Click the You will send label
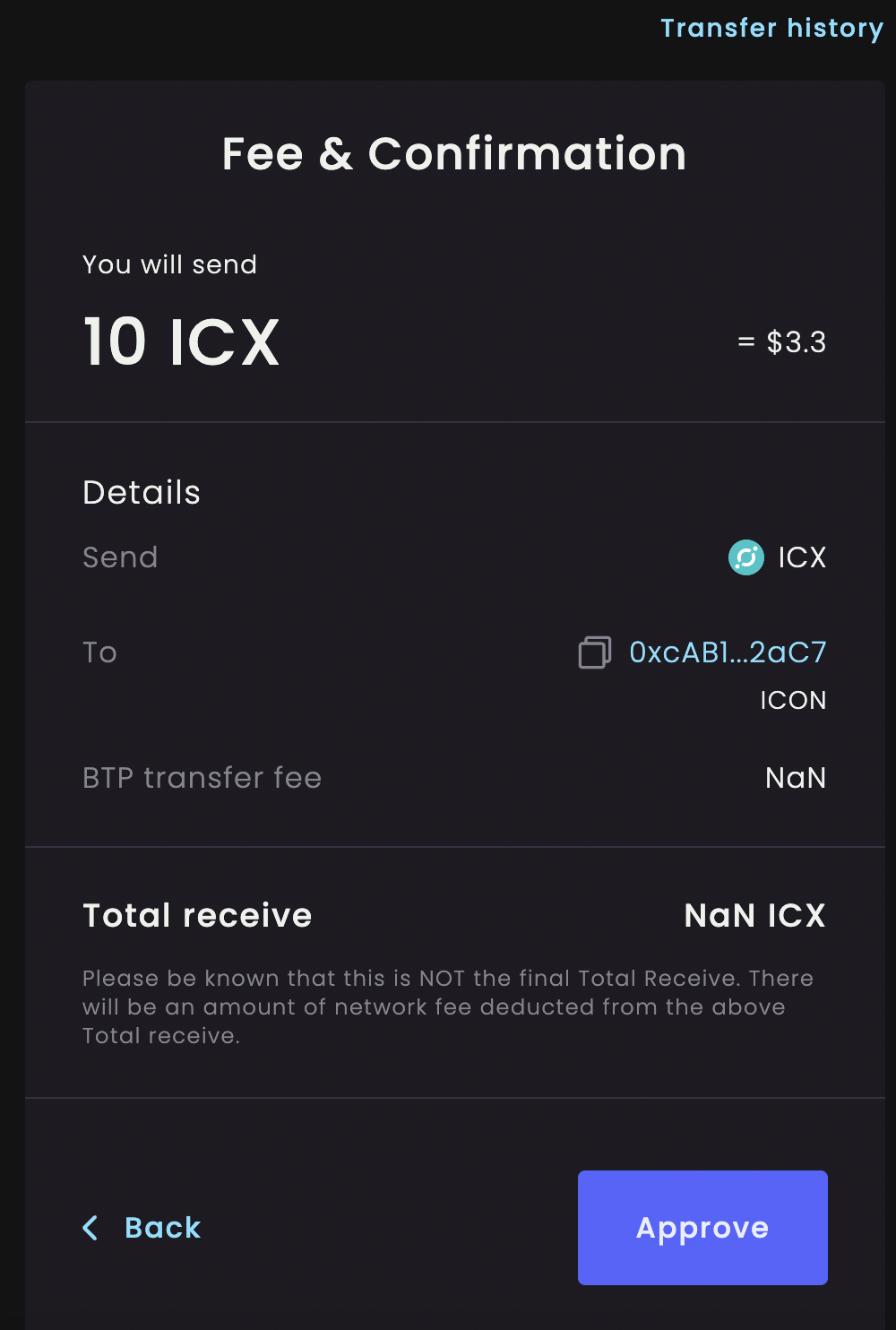This screenshot has width=896, height=1330. 169,264
